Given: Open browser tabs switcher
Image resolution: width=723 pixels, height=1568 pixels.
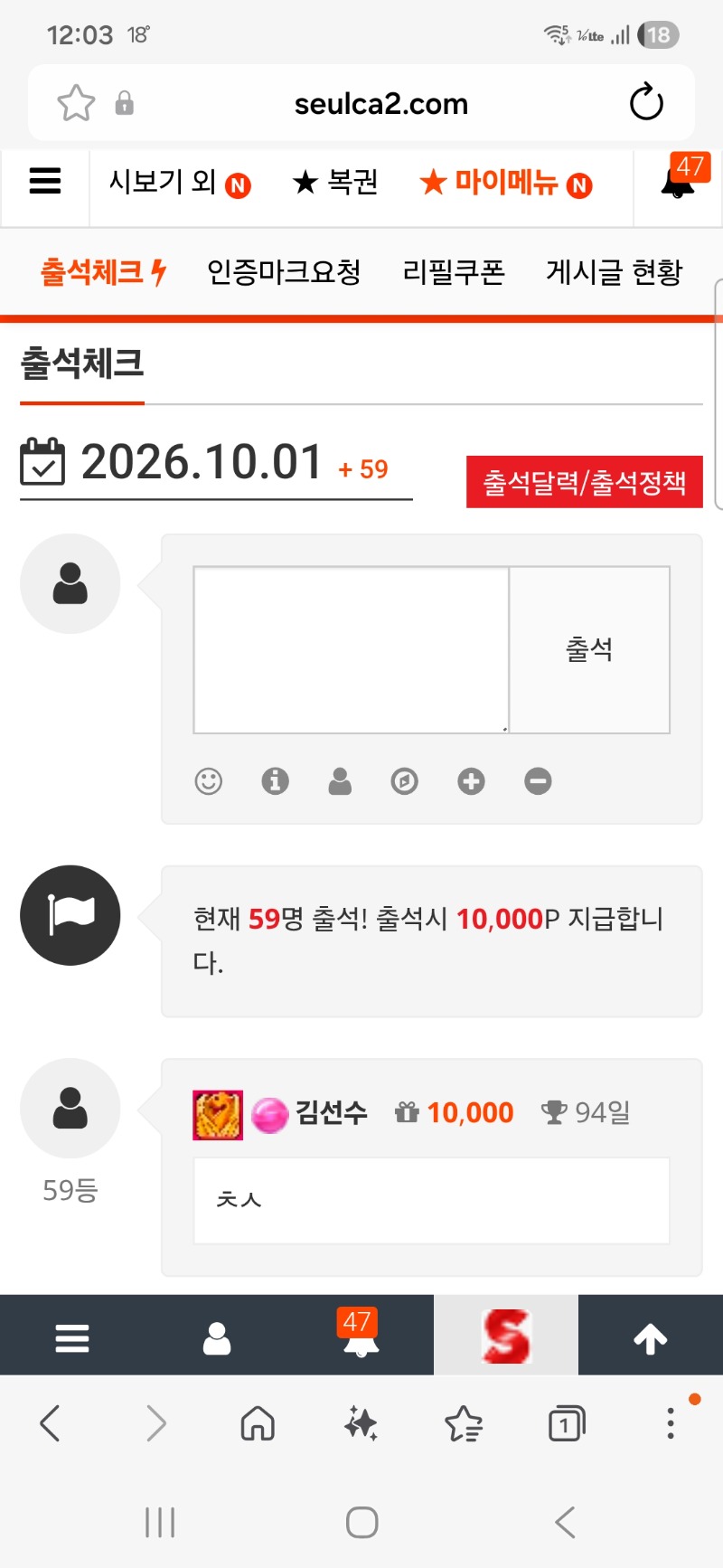Looking at the screenshot, I should (567, 1424).
